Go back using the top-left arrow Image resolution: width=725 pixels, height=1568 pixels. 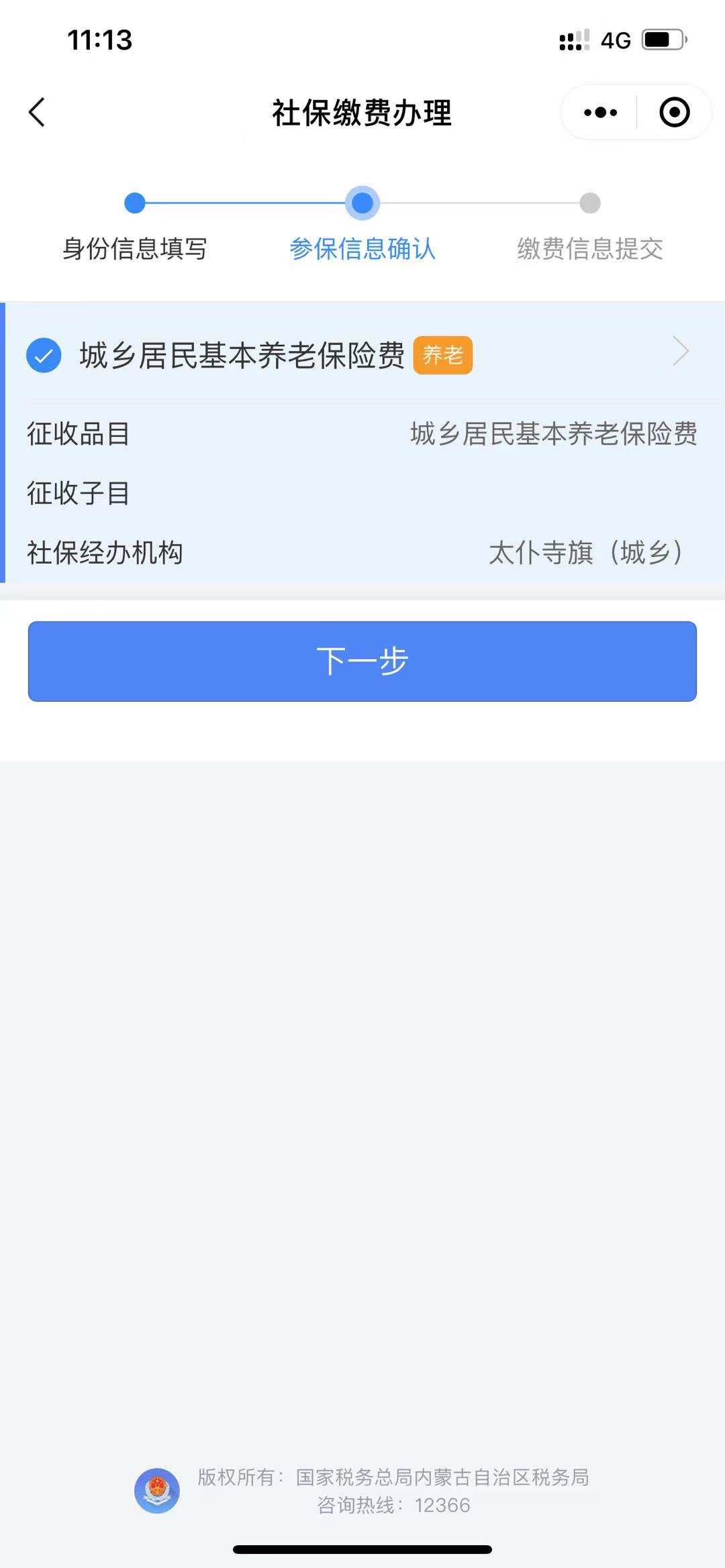(38, 112)
